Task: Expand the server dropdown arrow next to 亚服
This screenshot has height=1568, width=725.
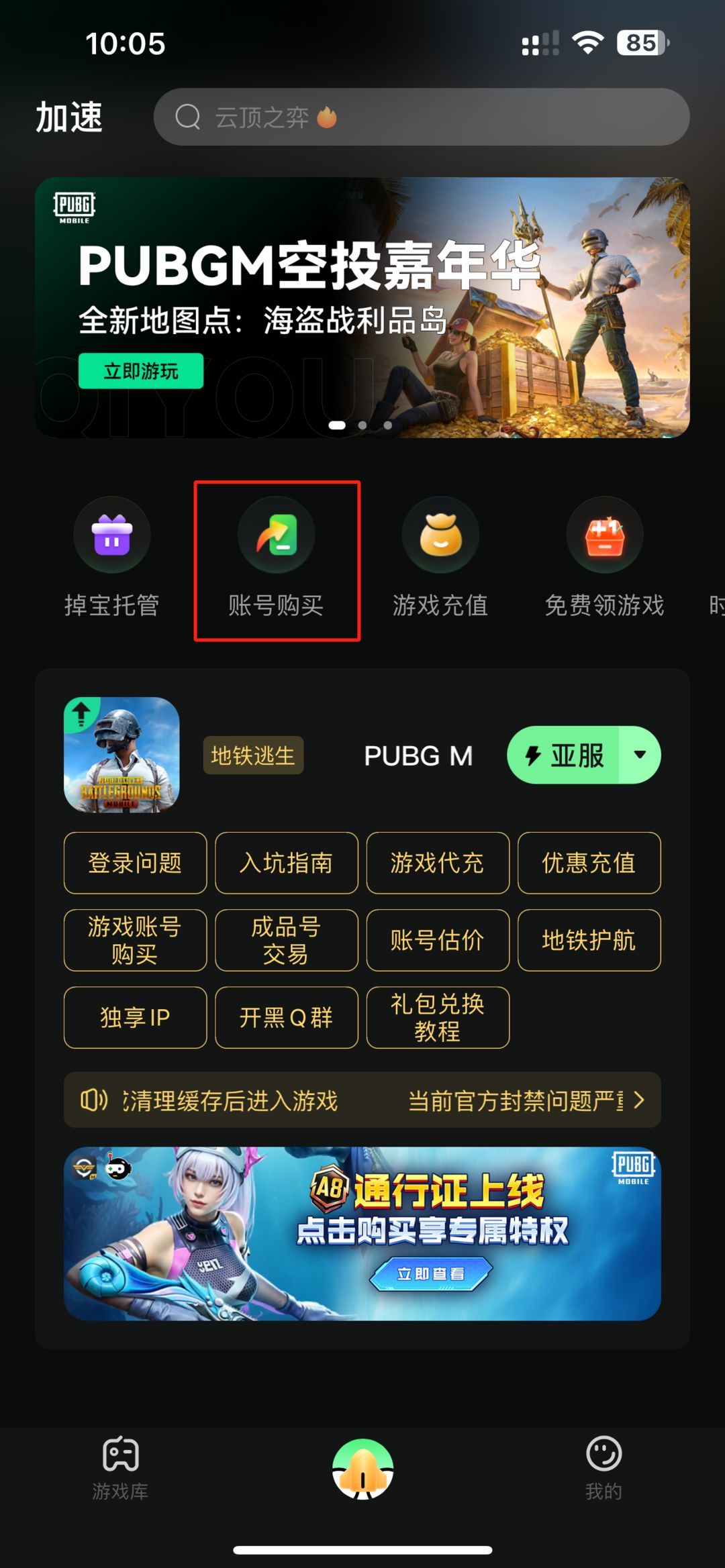Action: 640,755
